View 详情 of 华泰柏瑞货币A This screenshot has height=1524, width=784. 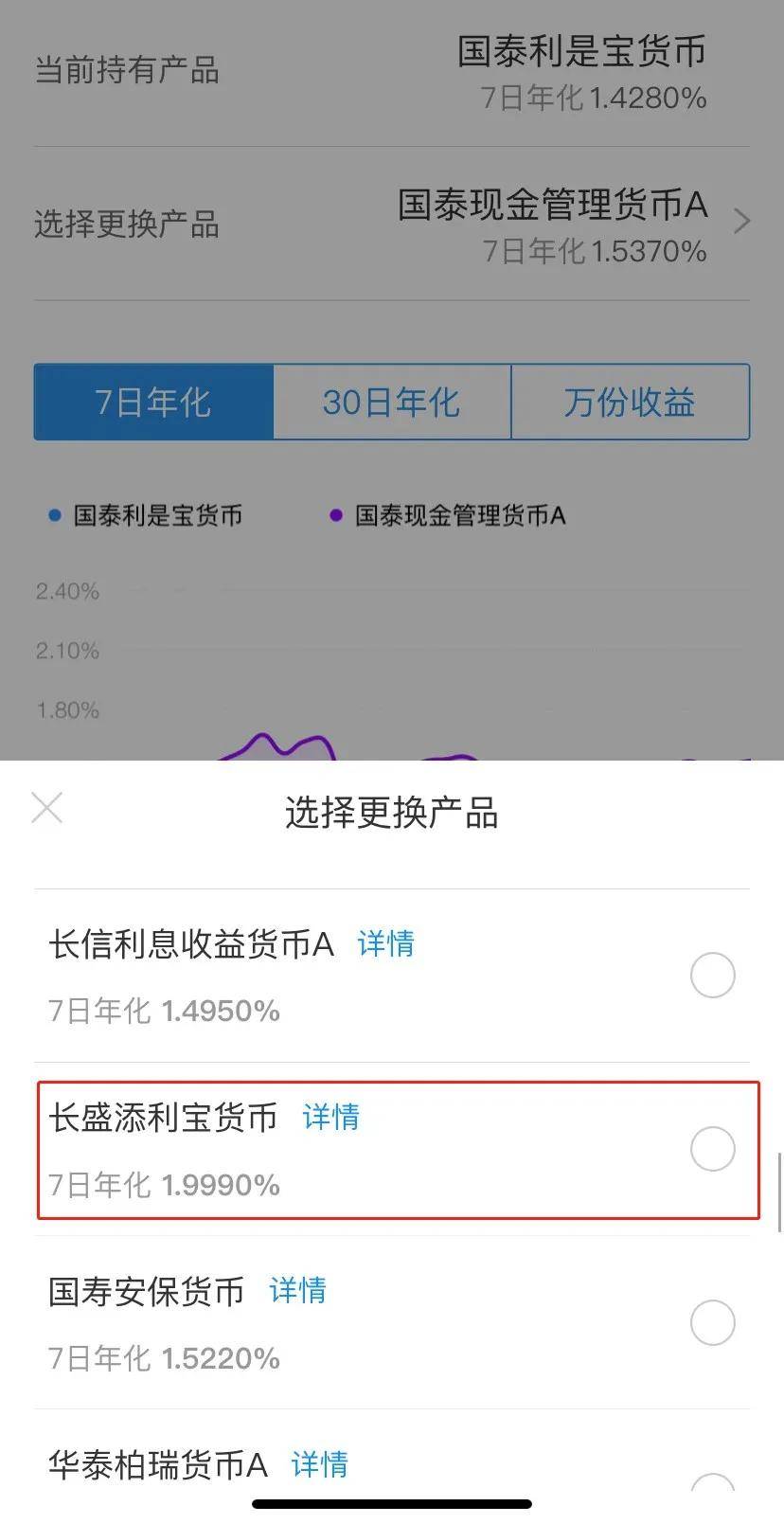click(x=319, y=1464)
